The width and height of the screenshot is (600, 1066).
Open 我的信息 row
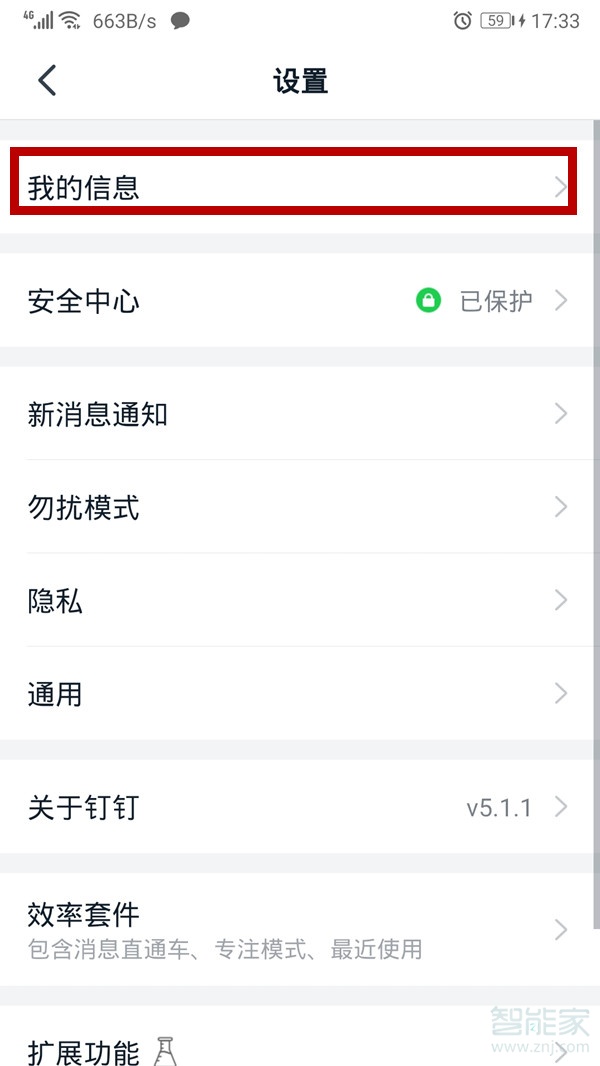[x=290, y=187]
